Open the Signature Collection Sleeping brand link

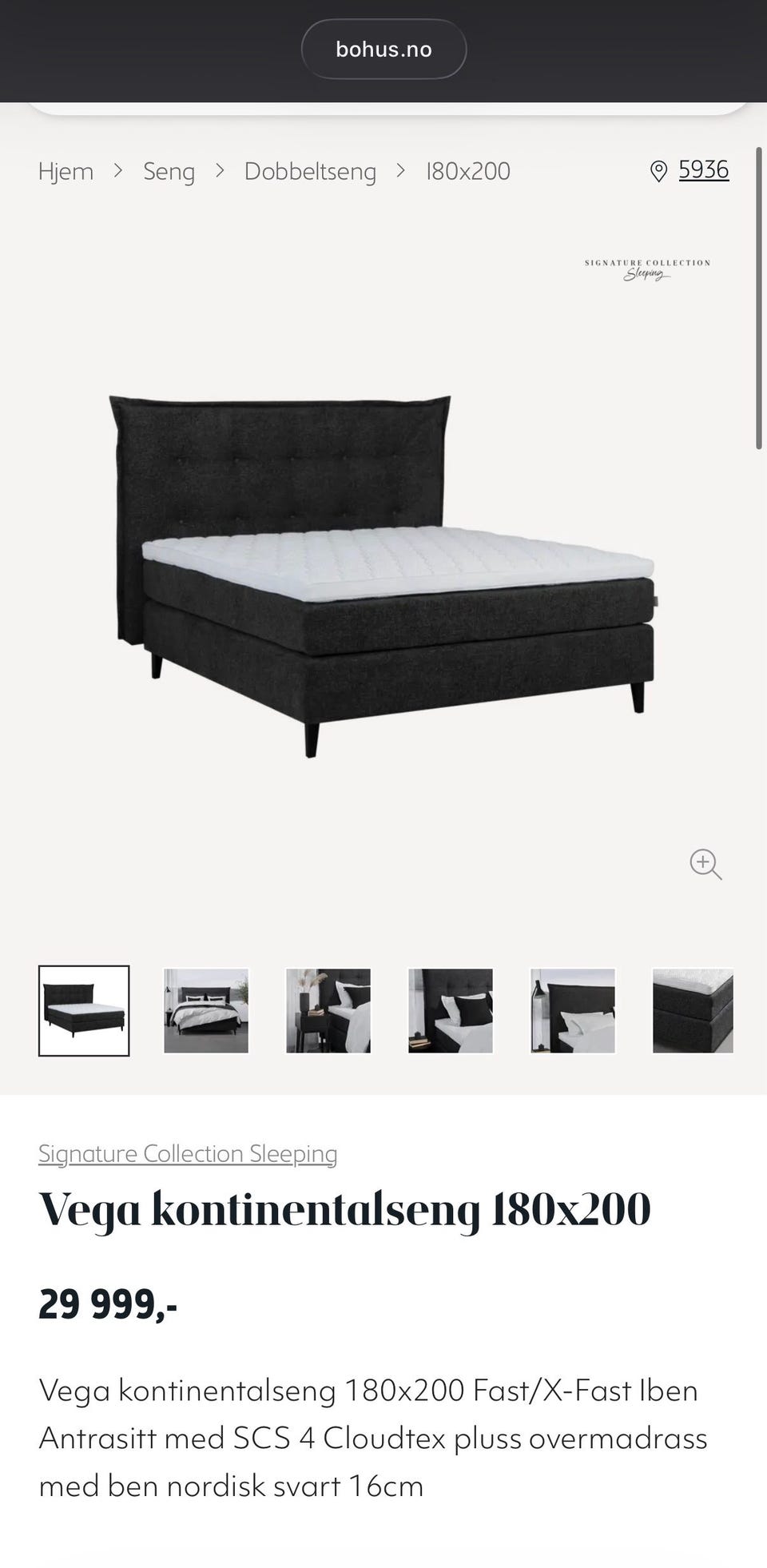pyautogui.click(x=188, y=1153)
